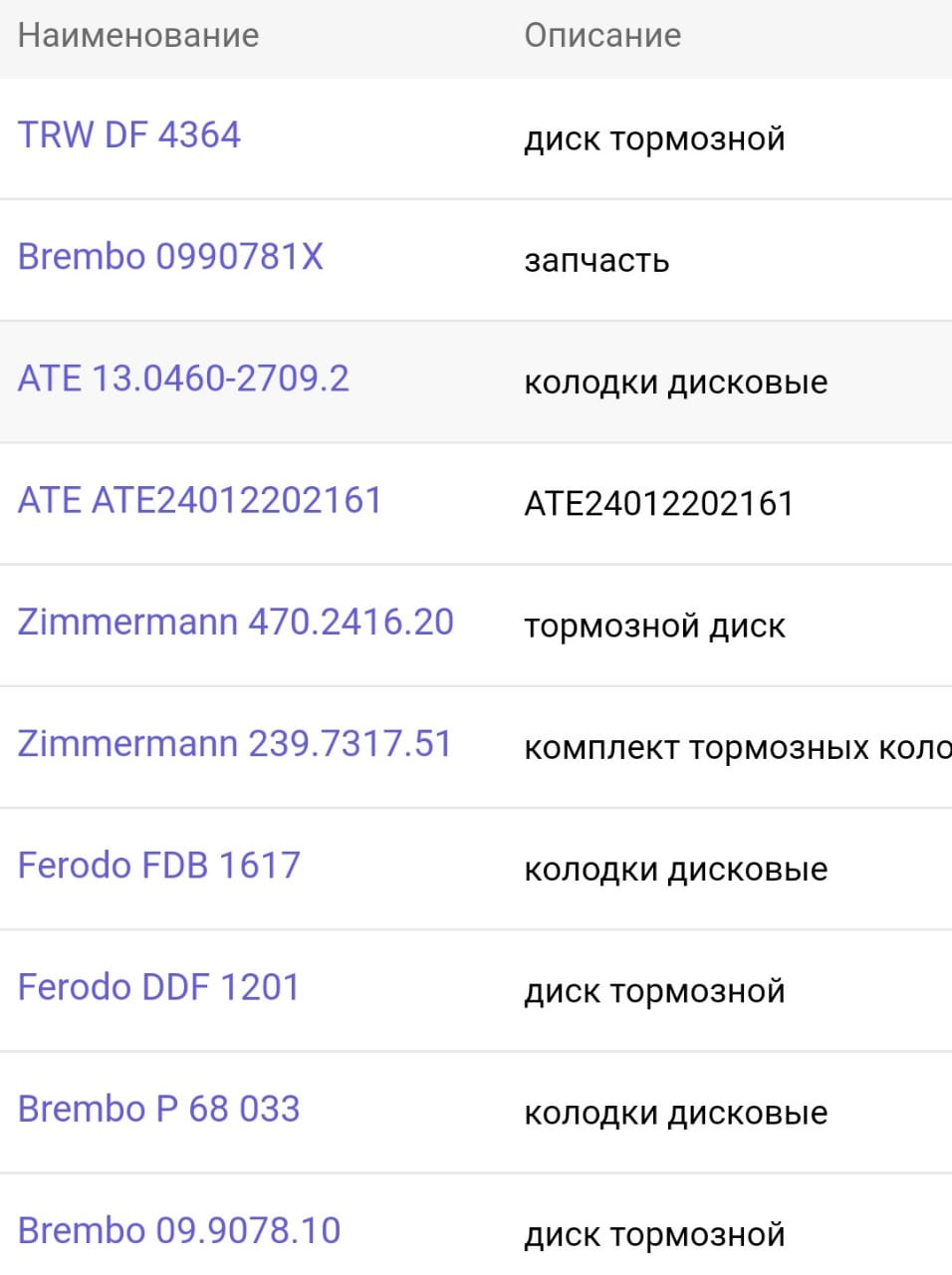This screenshot has height=1275, width=952.
Task: Open the Brembo P 68 033 link
Action: (158, 1109)
